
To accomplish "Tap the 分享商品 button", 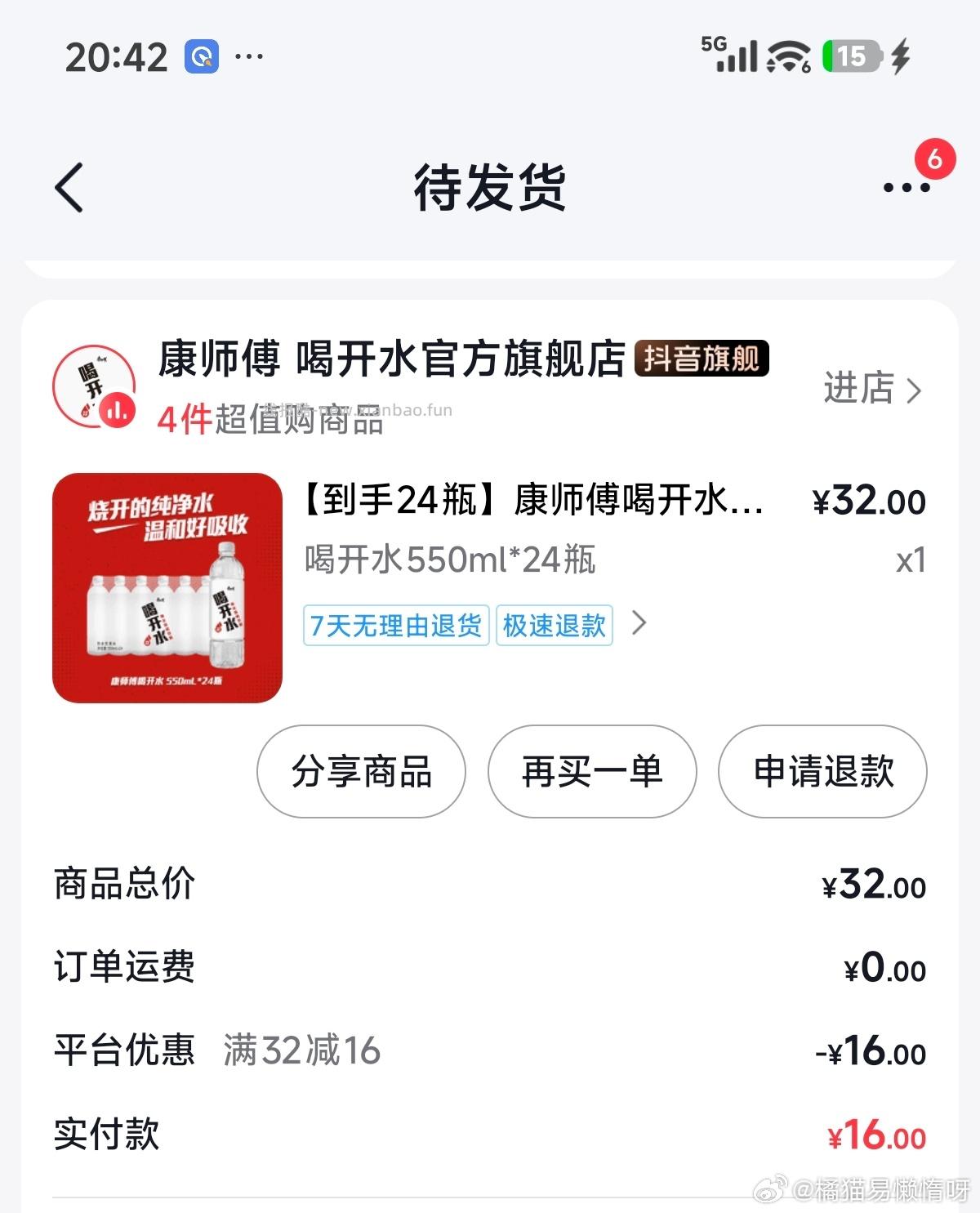I will pyautogui.click(x=360, y=771).
